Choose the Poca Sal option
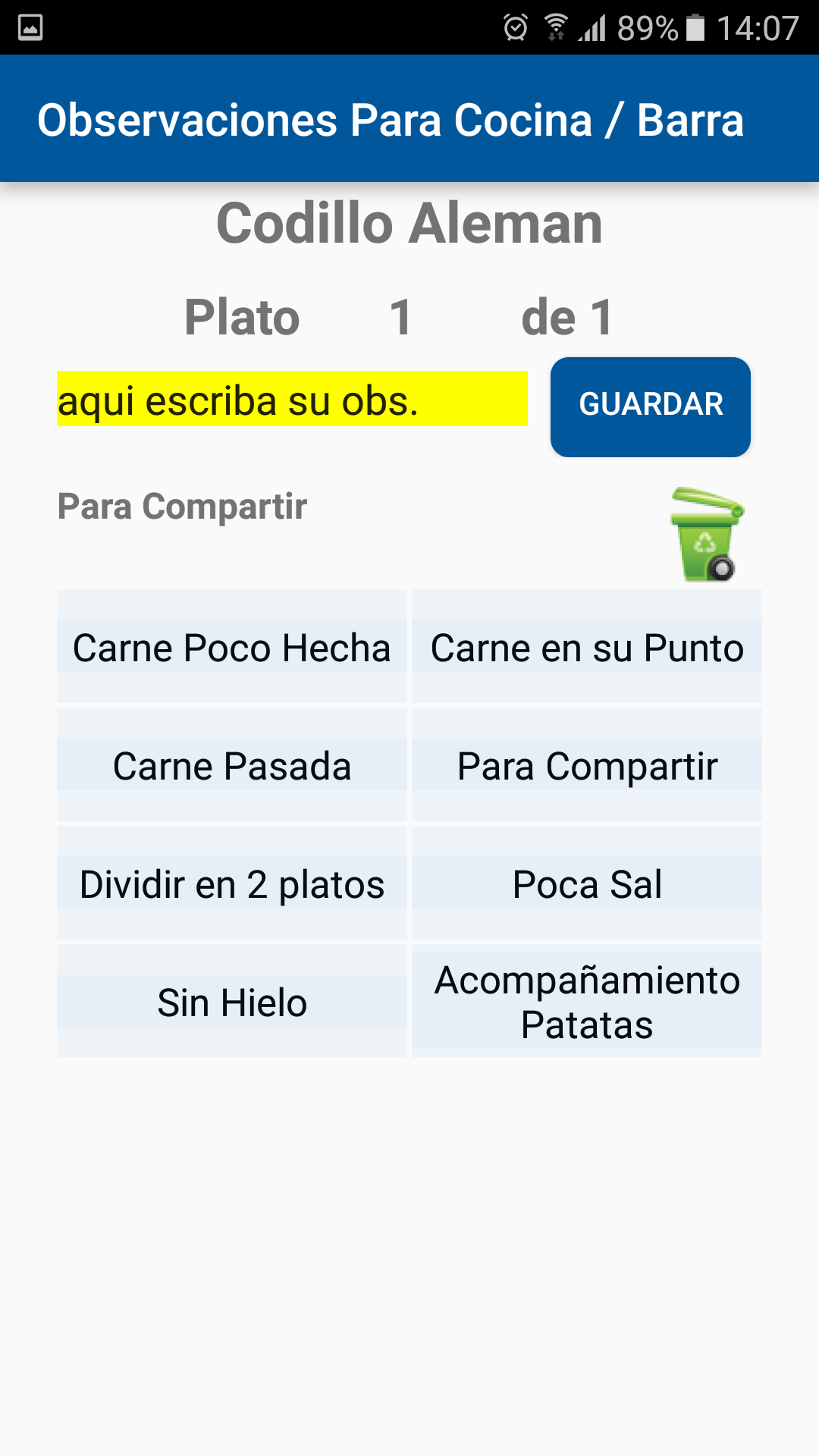819x1456 pixels. point(587,883)
